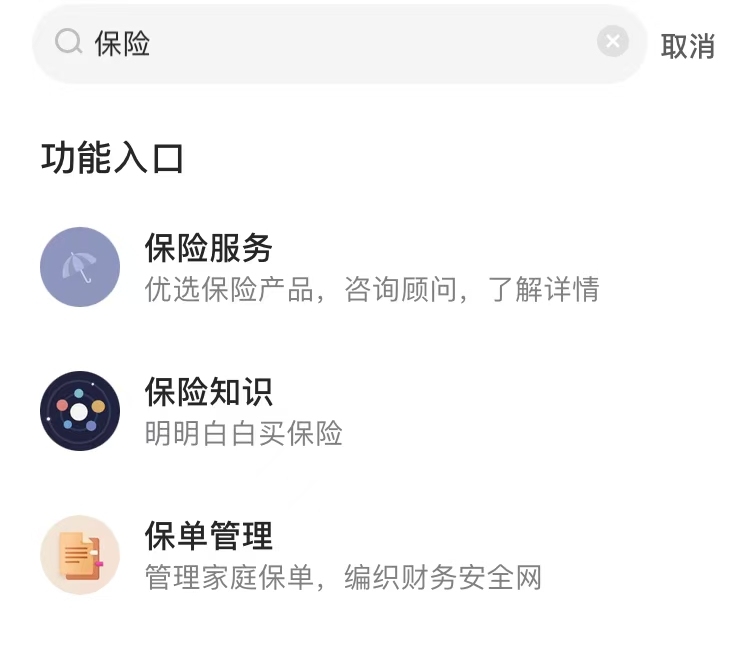Tap the search field containing 保险
The image size is (750, 645).
point(330,43)
